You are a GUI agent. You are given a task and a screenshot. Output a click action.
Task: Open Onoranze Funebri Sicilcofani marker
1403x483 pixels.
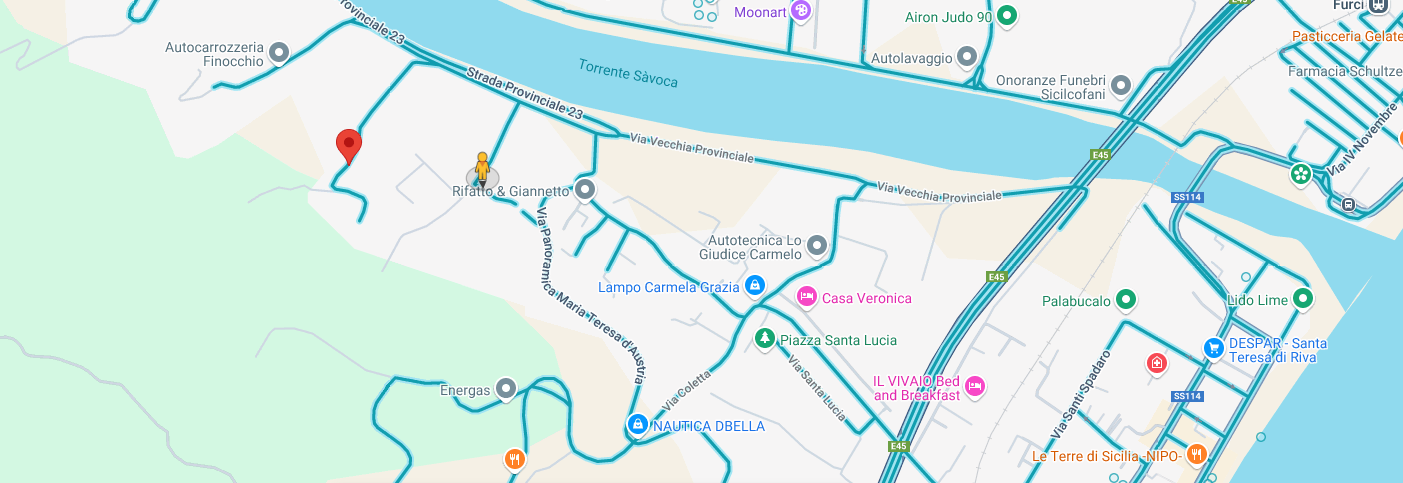point(1121,86)
